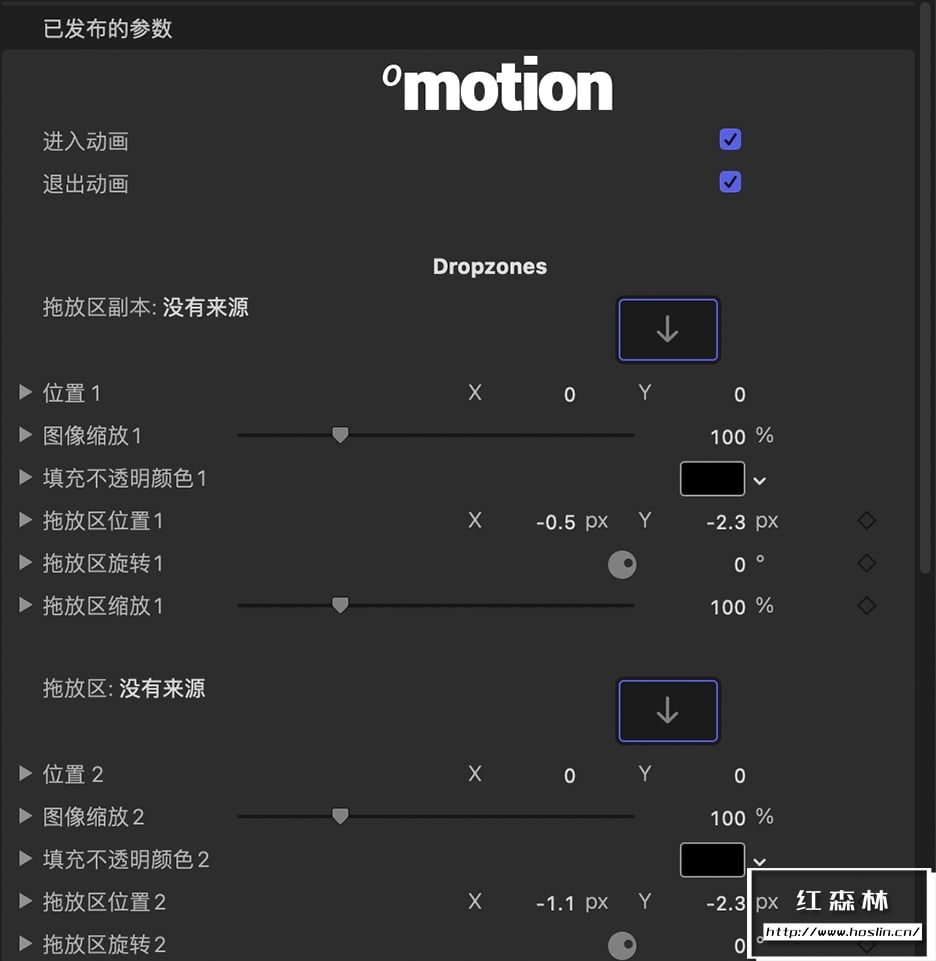Open the 填充不透明颜色 2 color swatch
This screenshot has height=961, width=936.
712,860
